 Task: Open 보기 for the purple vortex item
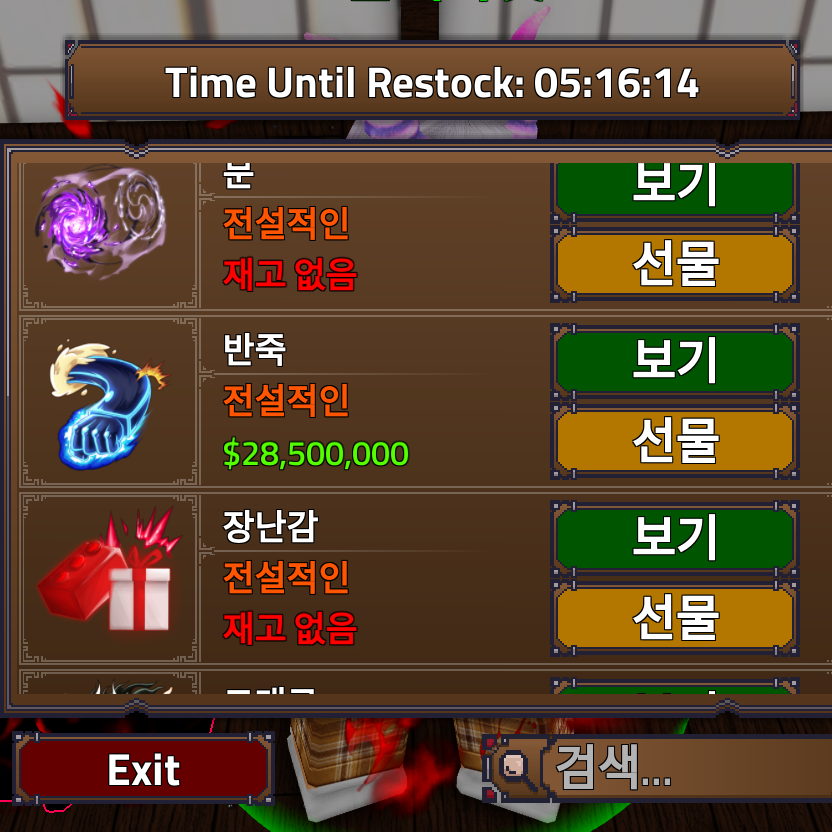[x=675, y=188]
